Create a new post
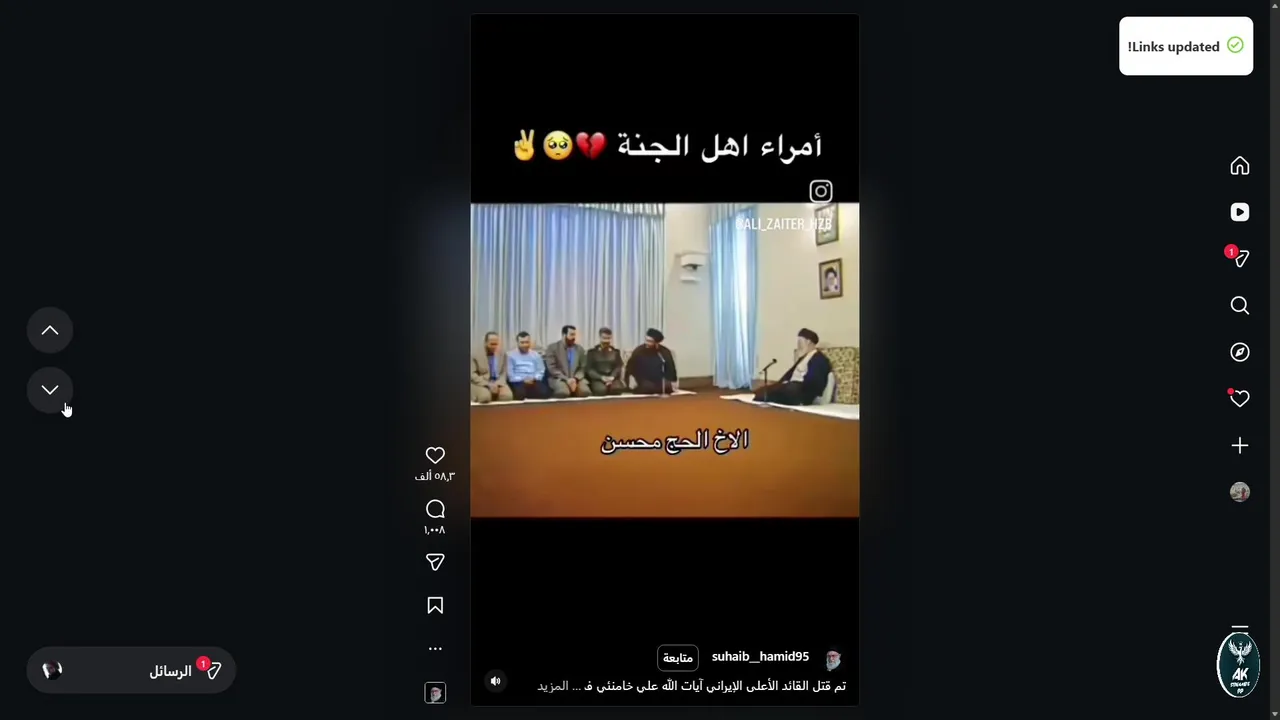Screen dimensions: 1280x720 coord(1240,445)
